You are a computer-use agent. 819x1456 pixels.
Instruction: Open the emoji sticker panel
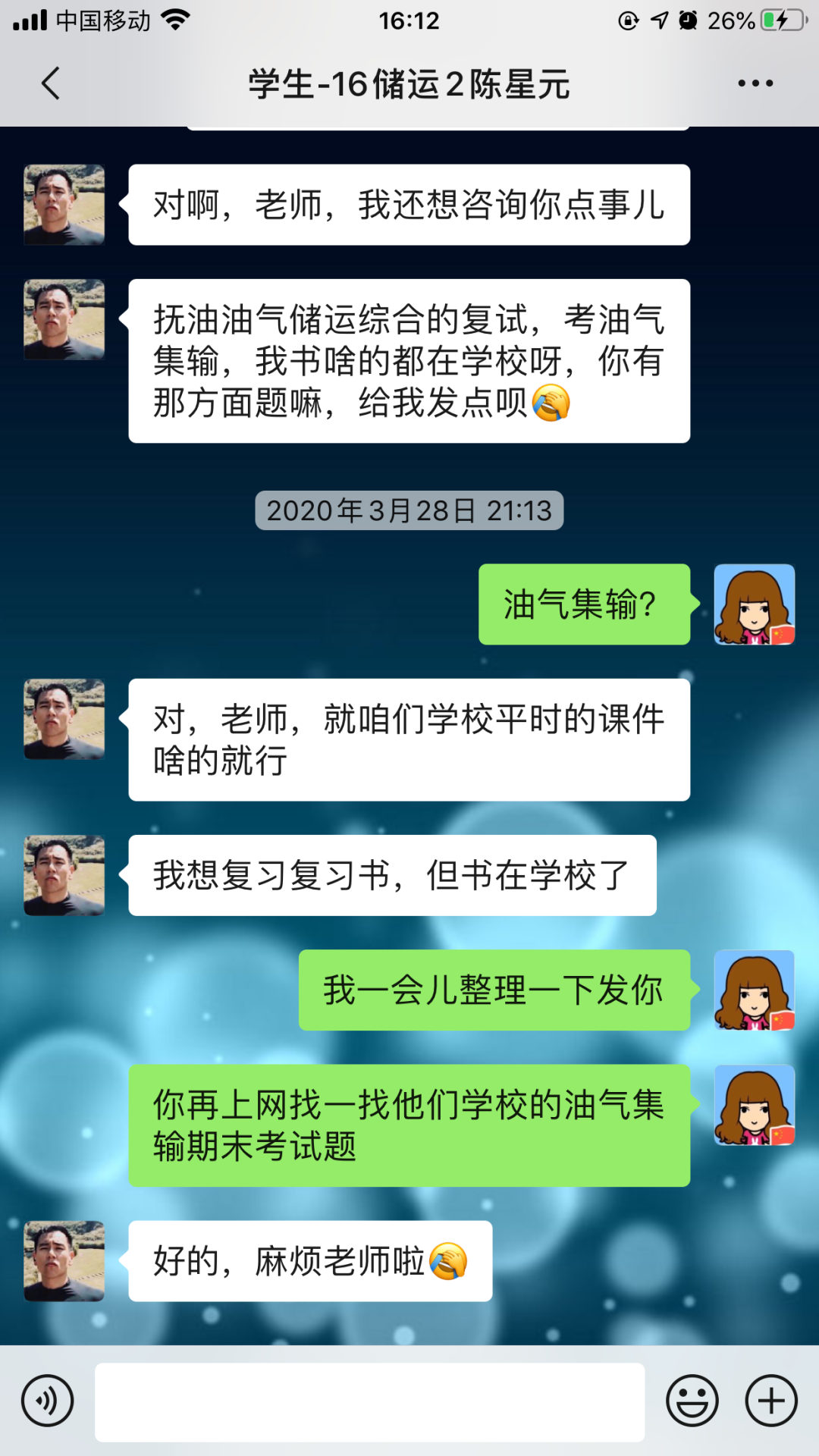pos(692,1401)
